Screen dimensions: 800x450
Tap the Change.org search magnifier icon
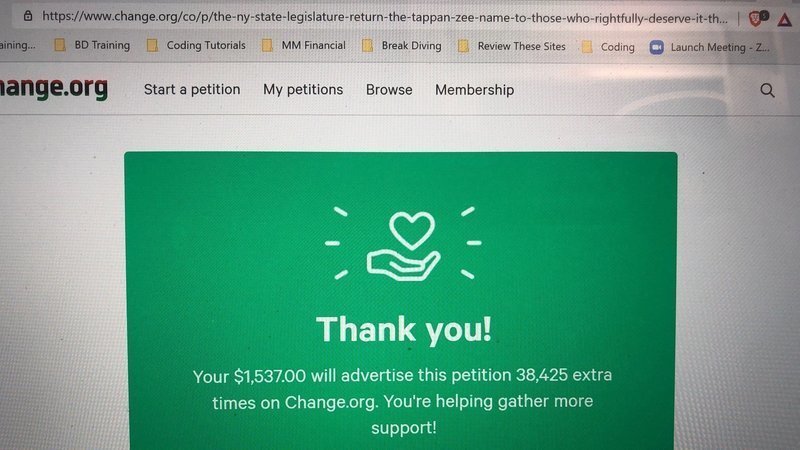[767, 90]
